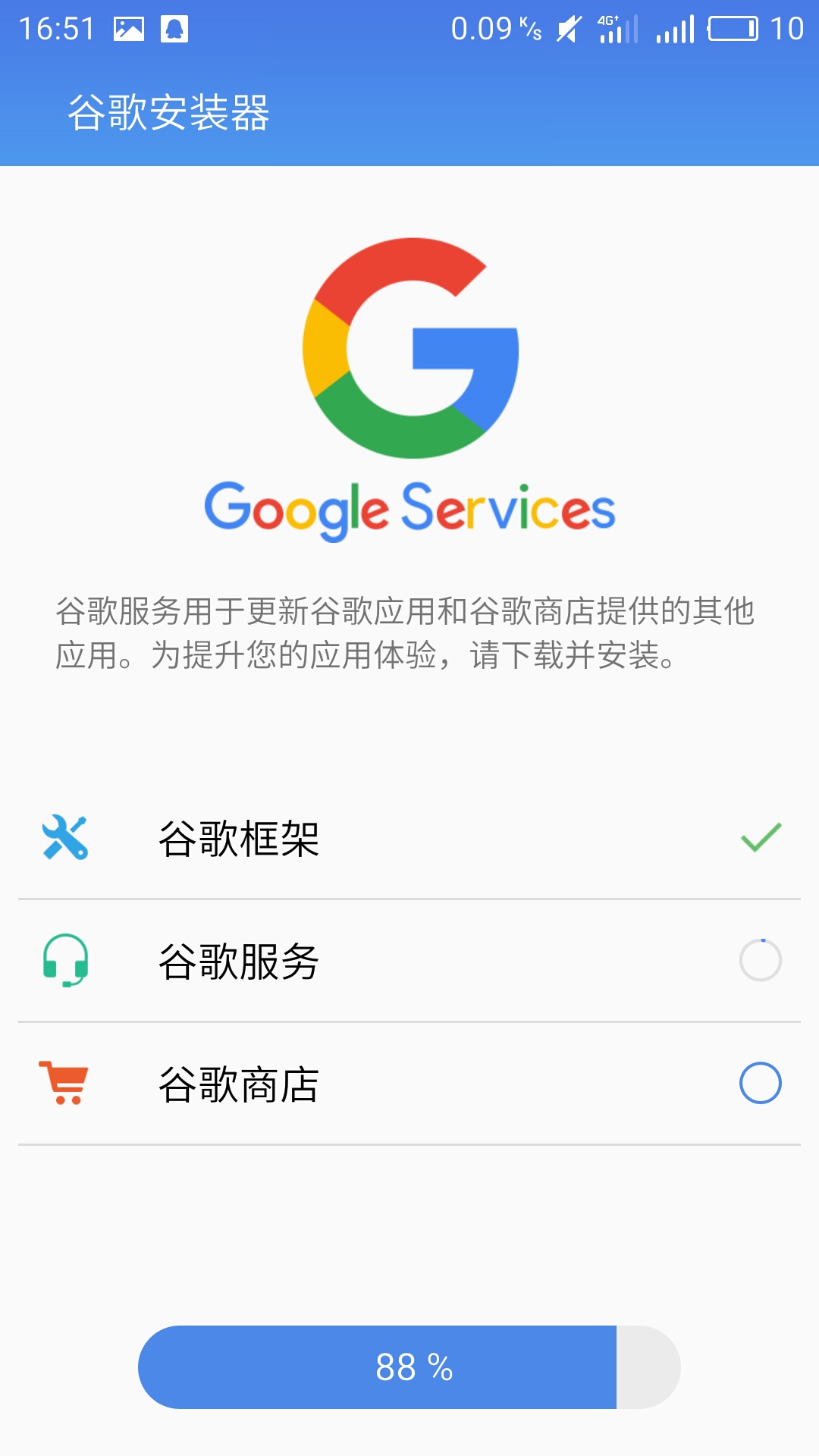Screen dimensions: 819x1456
Task: Select the 谷歌框架 row
Action: click(409, 838)
